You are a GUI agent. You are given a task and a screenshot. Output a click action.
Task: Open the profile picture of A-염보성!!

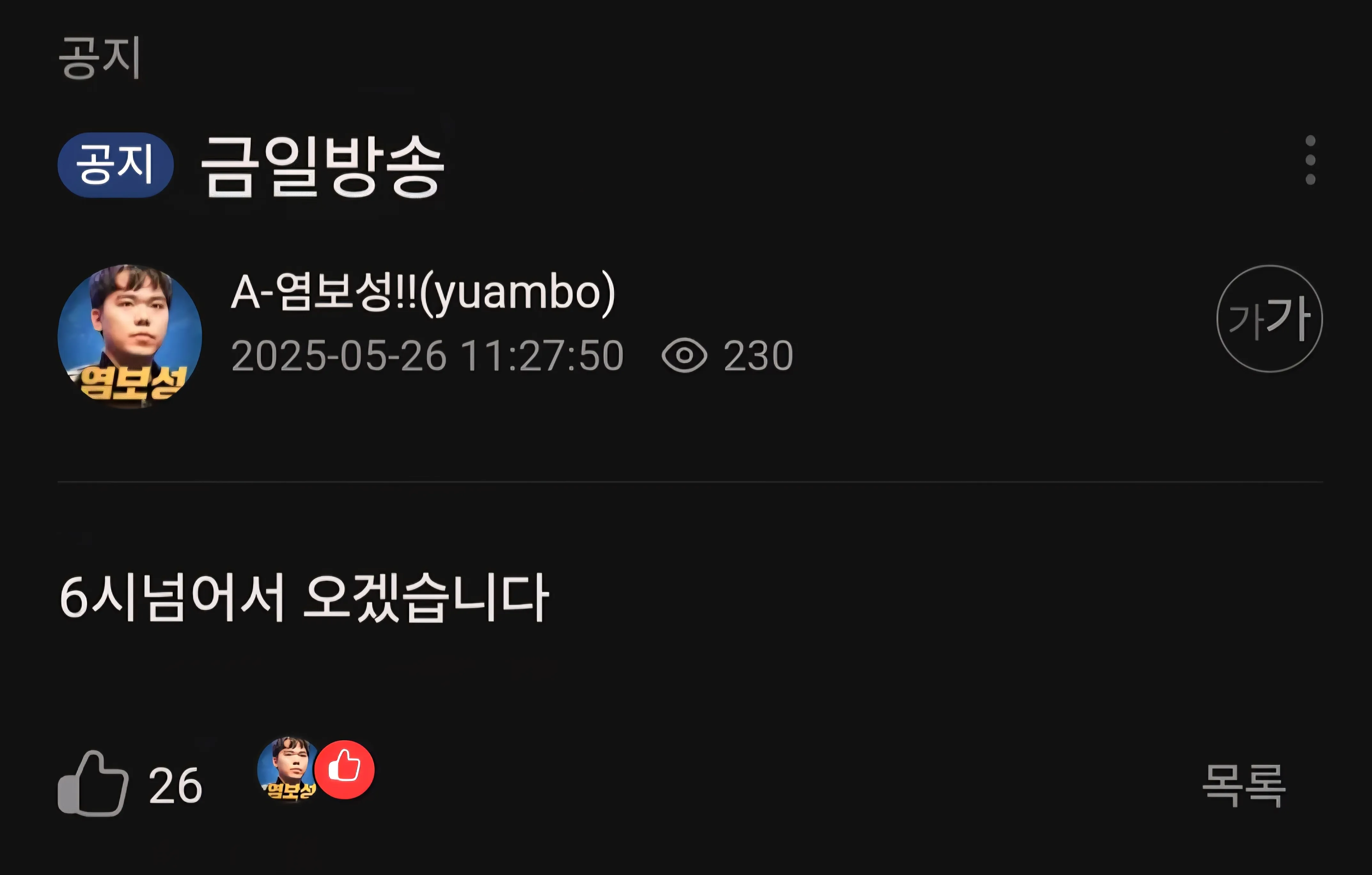(130, 336)
